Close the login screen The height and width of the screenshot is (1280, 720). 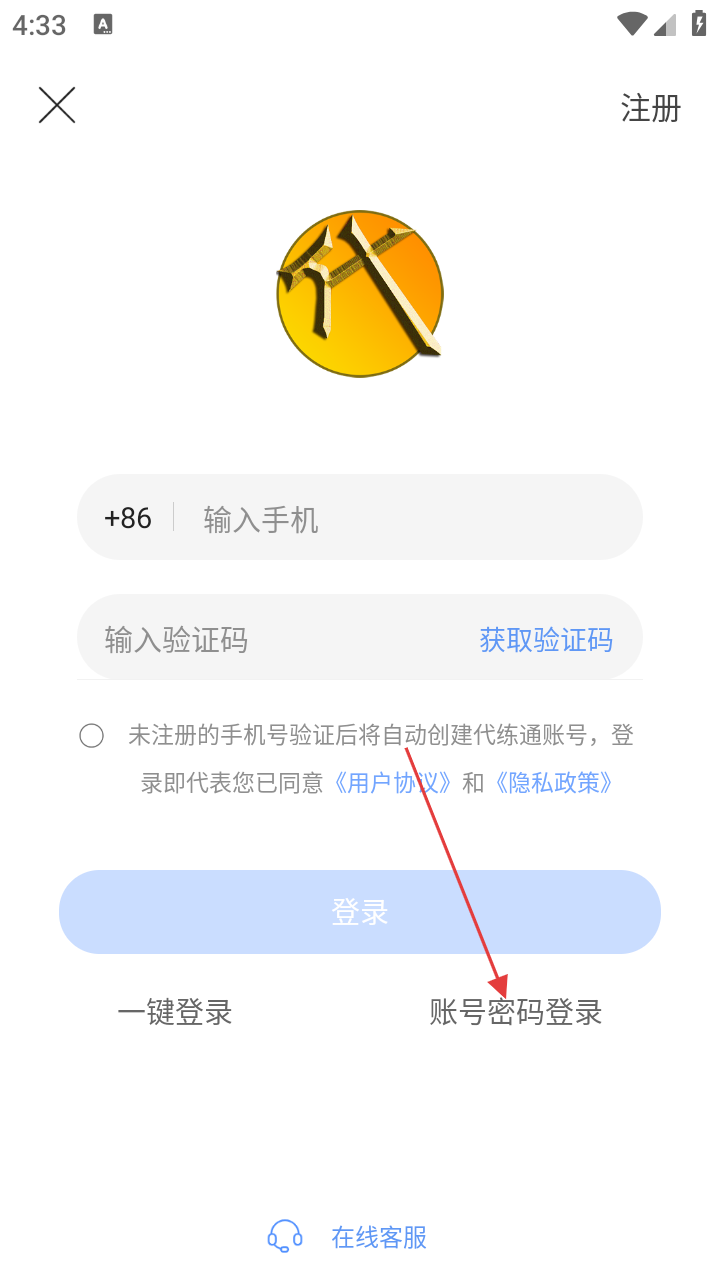tap(57, 105)
